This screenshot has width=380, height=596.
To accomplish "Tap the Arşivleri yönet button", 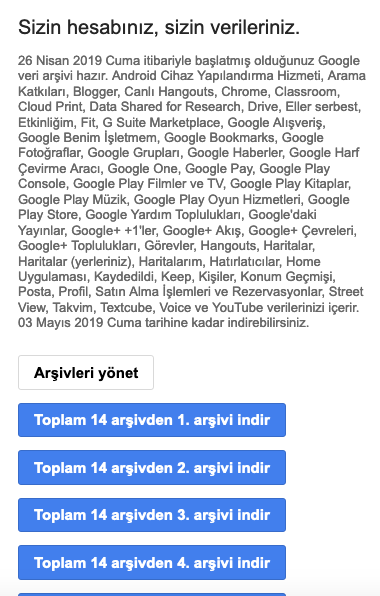I will click(86, 372).
